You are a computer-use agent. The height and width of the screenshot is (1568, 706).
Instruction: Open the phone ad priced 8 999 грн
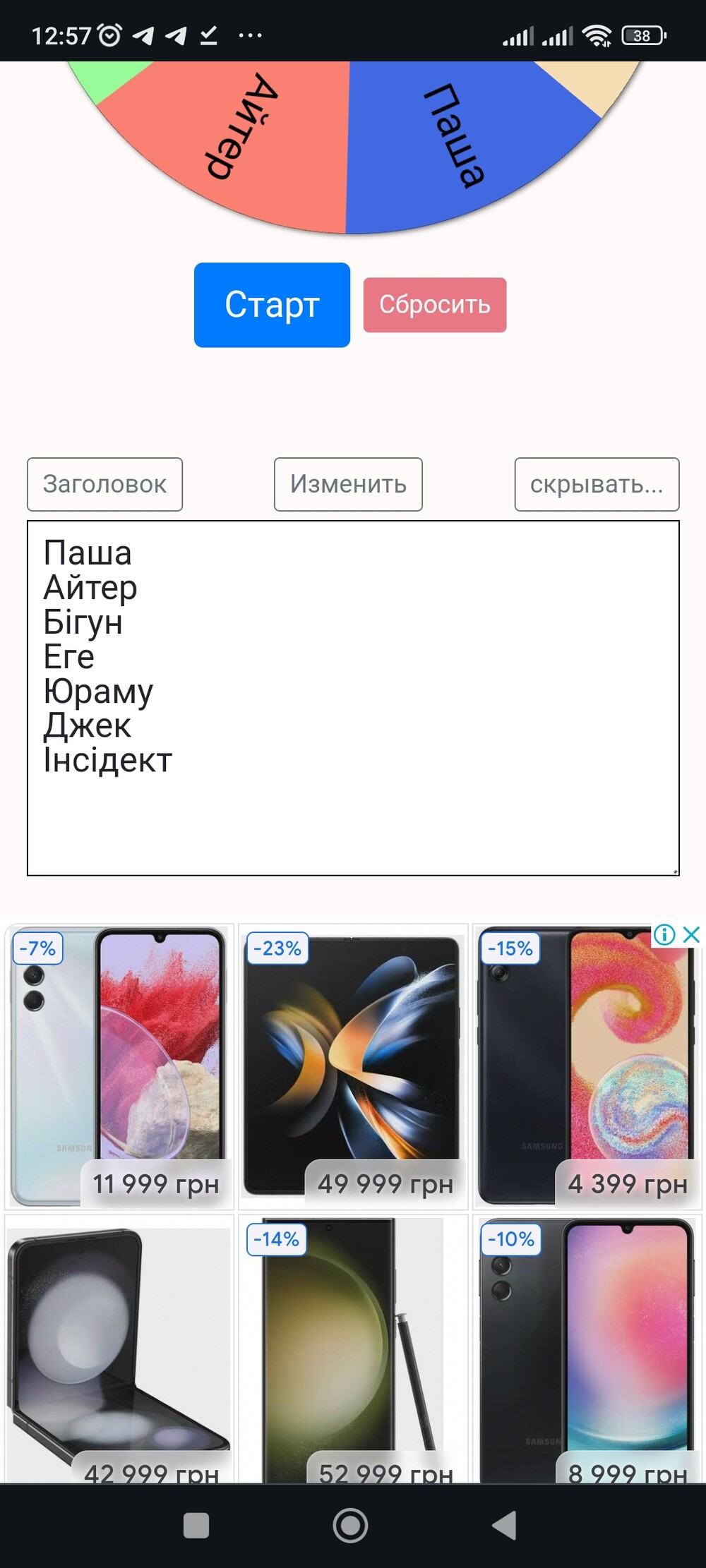tap(587, 1349)
